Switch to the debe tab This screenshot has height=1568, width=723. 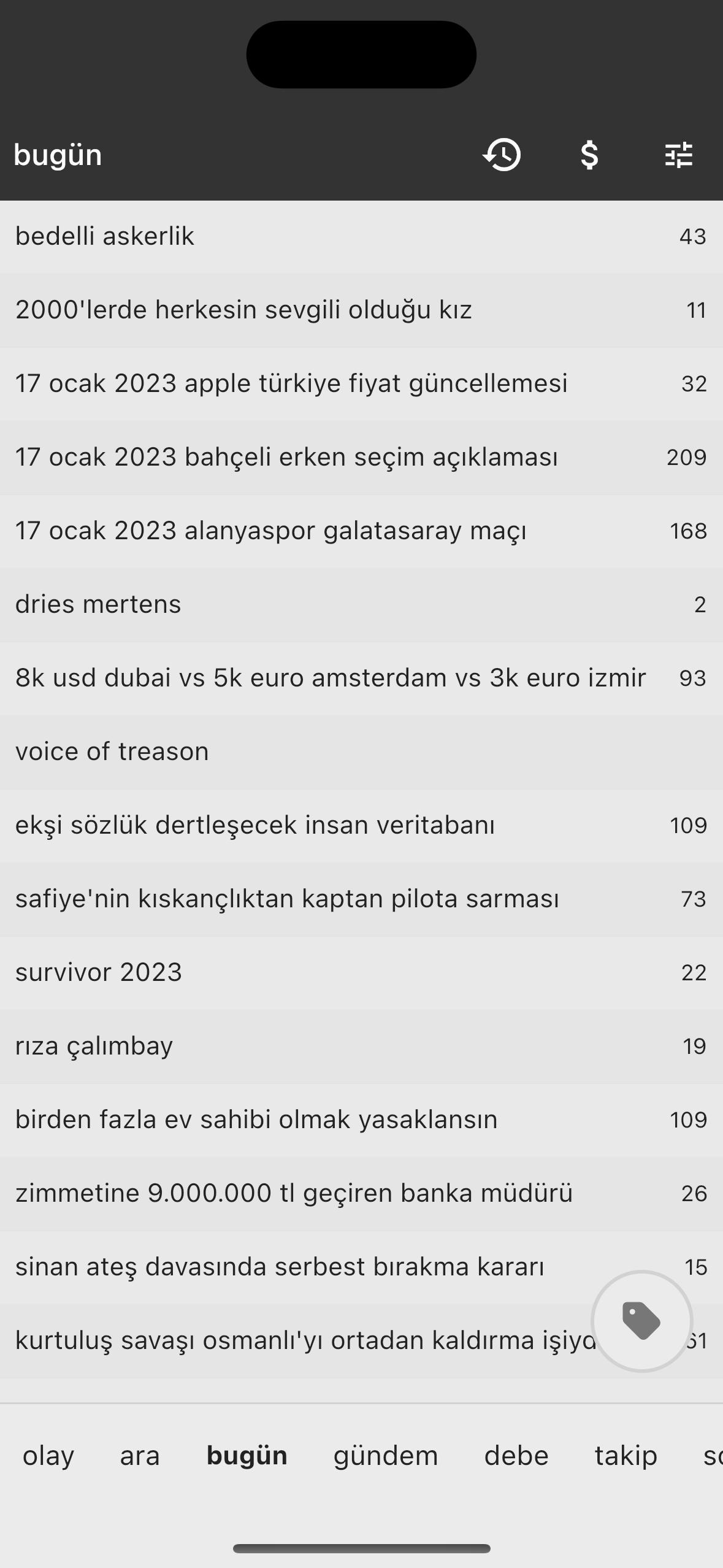tap(516, 1456)
